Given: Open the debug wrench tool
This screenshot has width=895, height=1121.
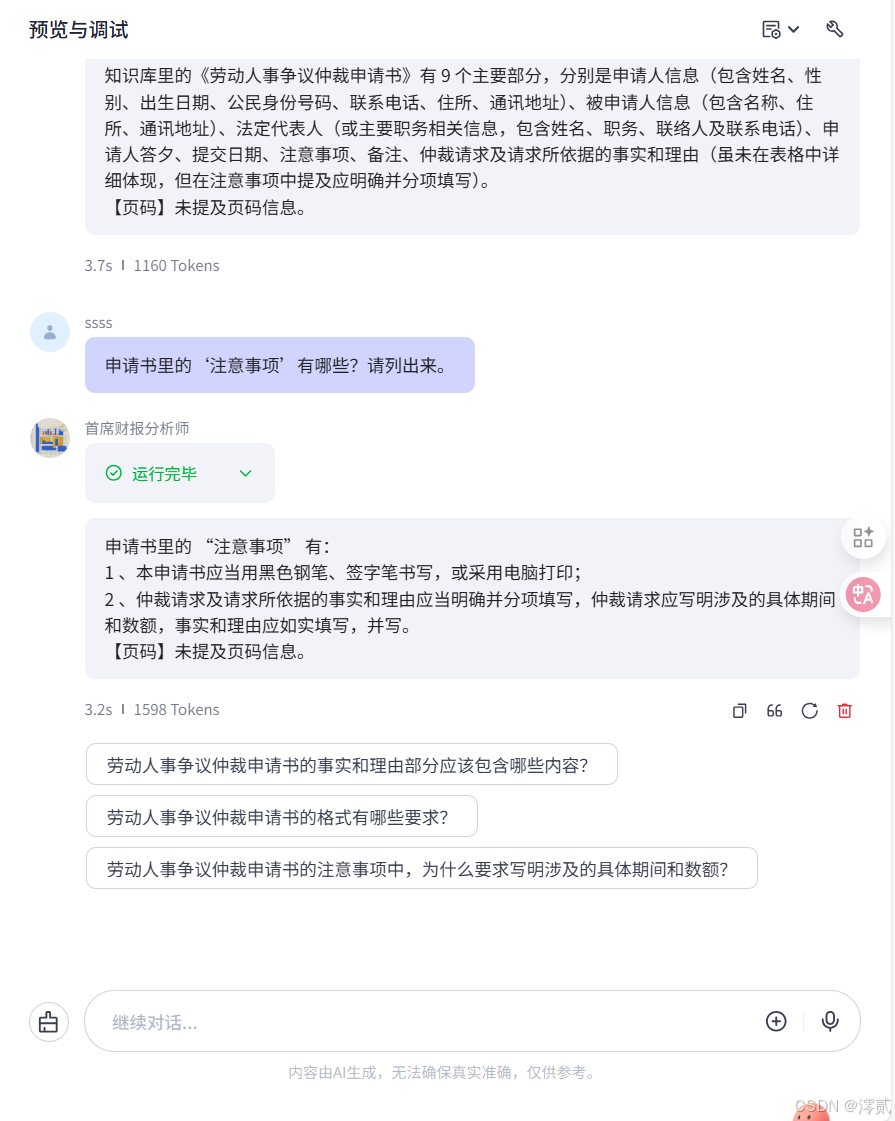Looking at the screenshot, I should (x=835, y=30).
